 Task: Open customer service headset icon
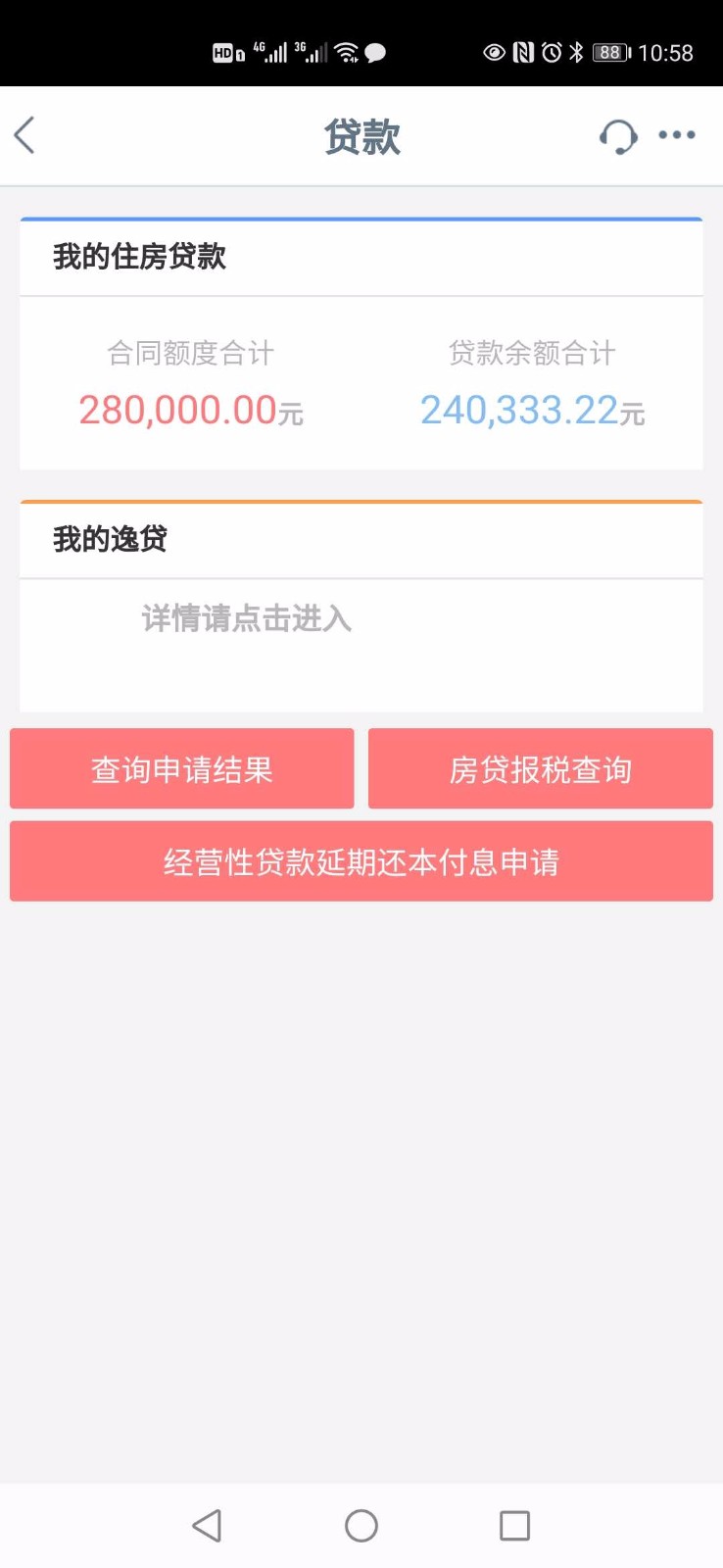(618, 136)
